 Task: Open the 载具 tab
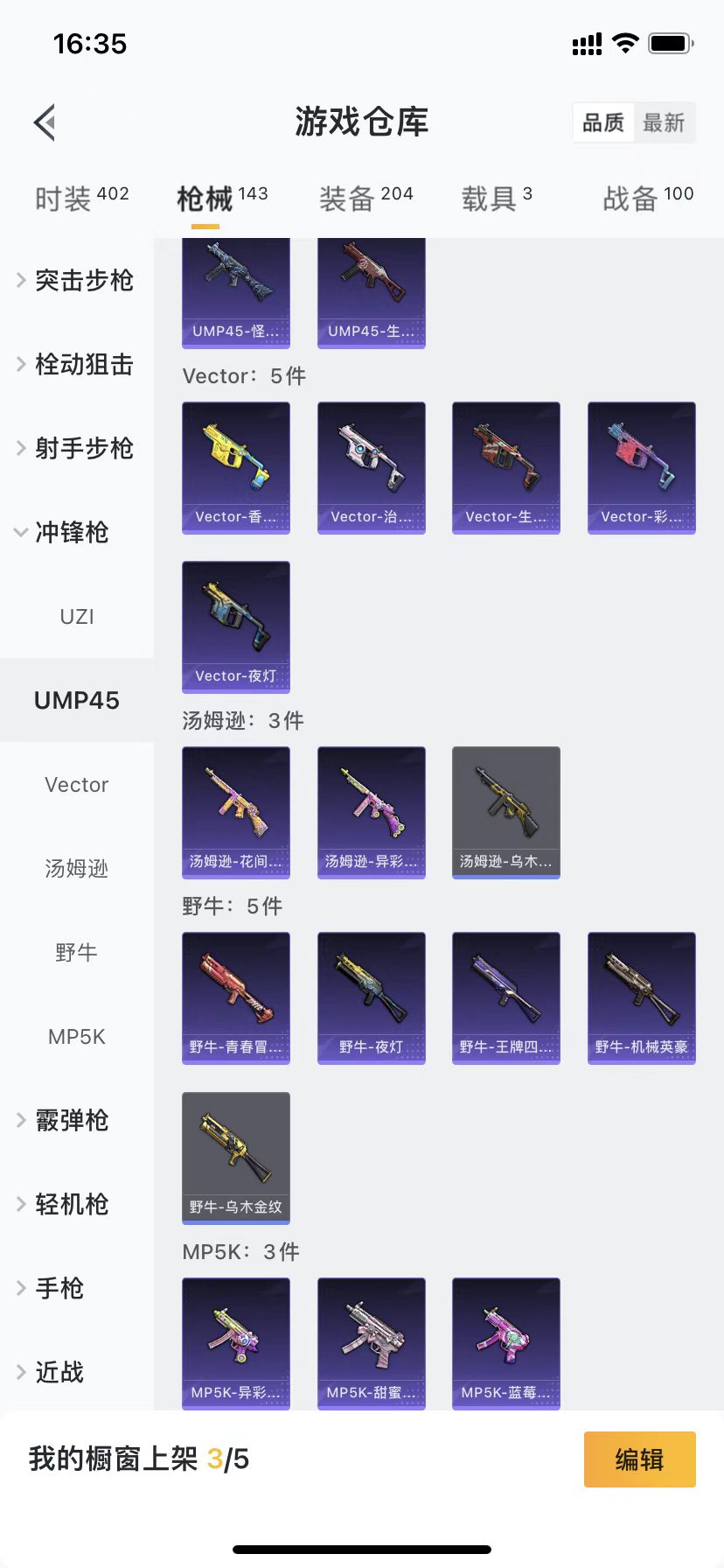click(x=496, y=198)
